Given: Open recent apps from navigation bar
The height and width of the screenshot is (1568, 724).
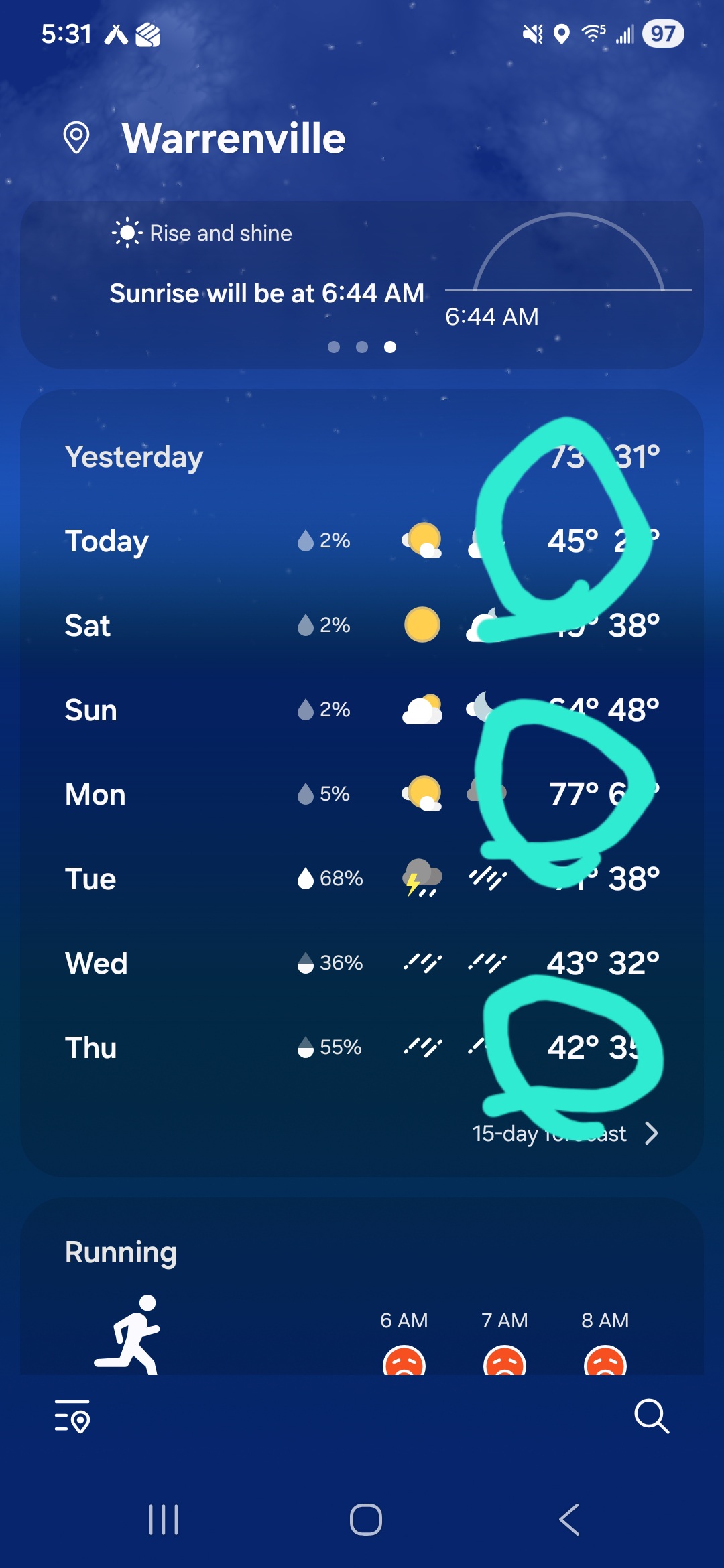Looking at the screenshot, I should point(164,1519).
